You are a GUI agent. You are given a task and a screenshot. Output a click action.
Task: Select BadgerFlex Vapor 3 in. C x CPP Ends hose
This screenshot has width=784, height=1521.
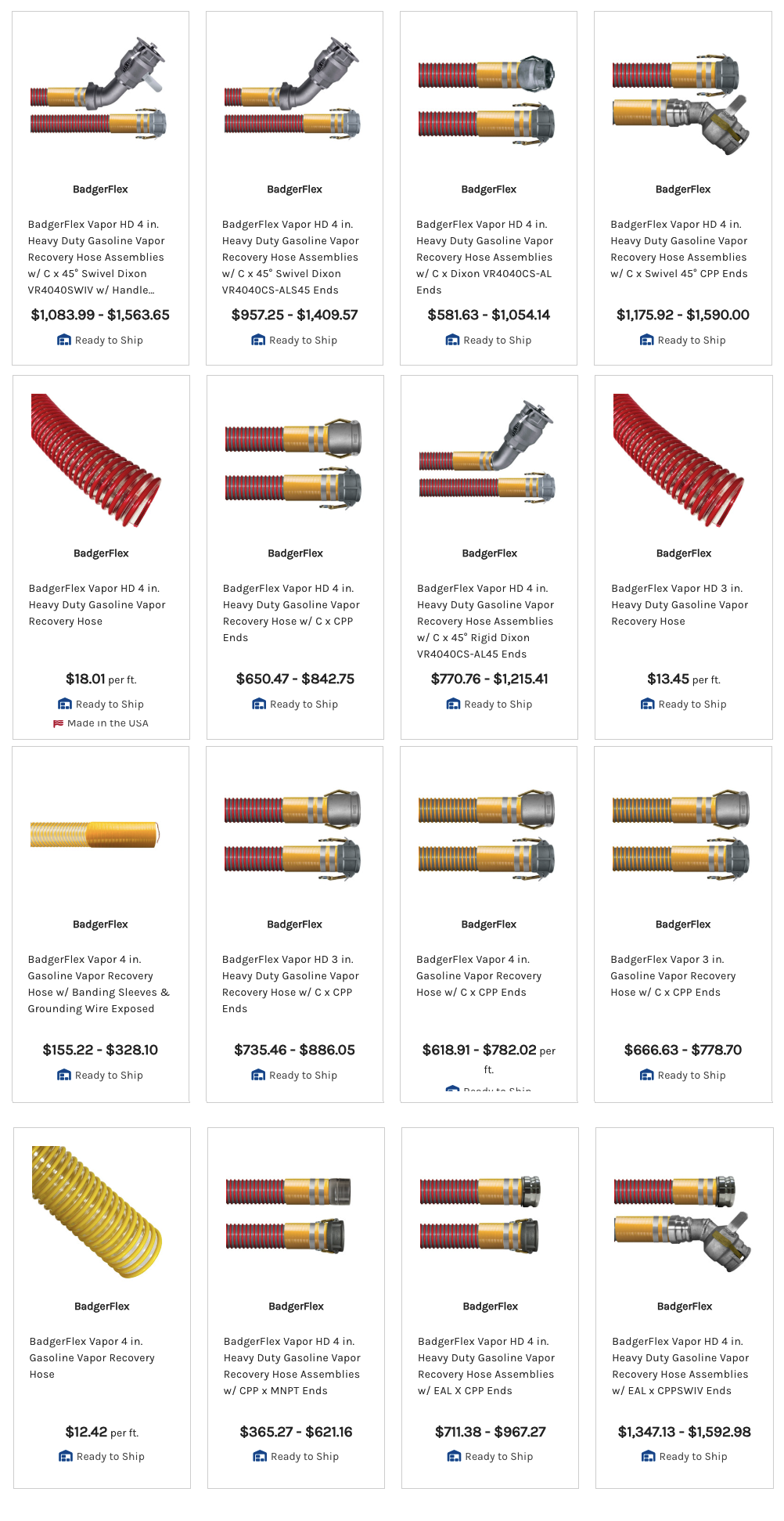tap(673, 975)
